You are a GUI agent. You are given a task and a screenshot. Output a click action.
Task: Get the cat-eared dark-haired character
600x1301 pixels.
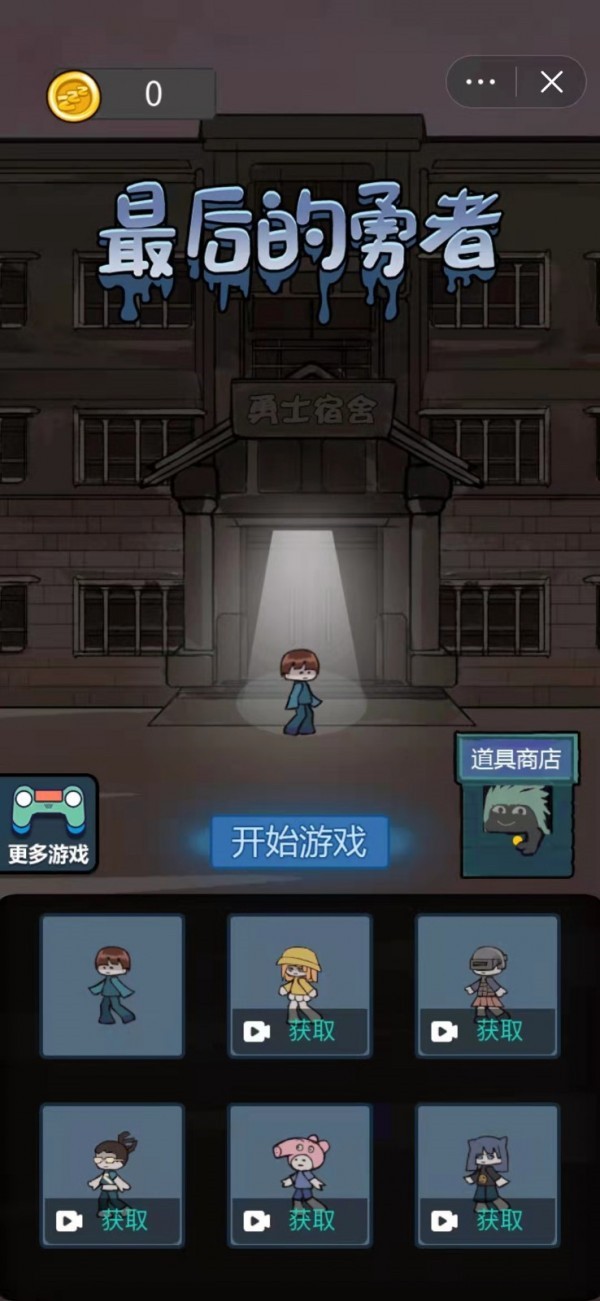487,1220
